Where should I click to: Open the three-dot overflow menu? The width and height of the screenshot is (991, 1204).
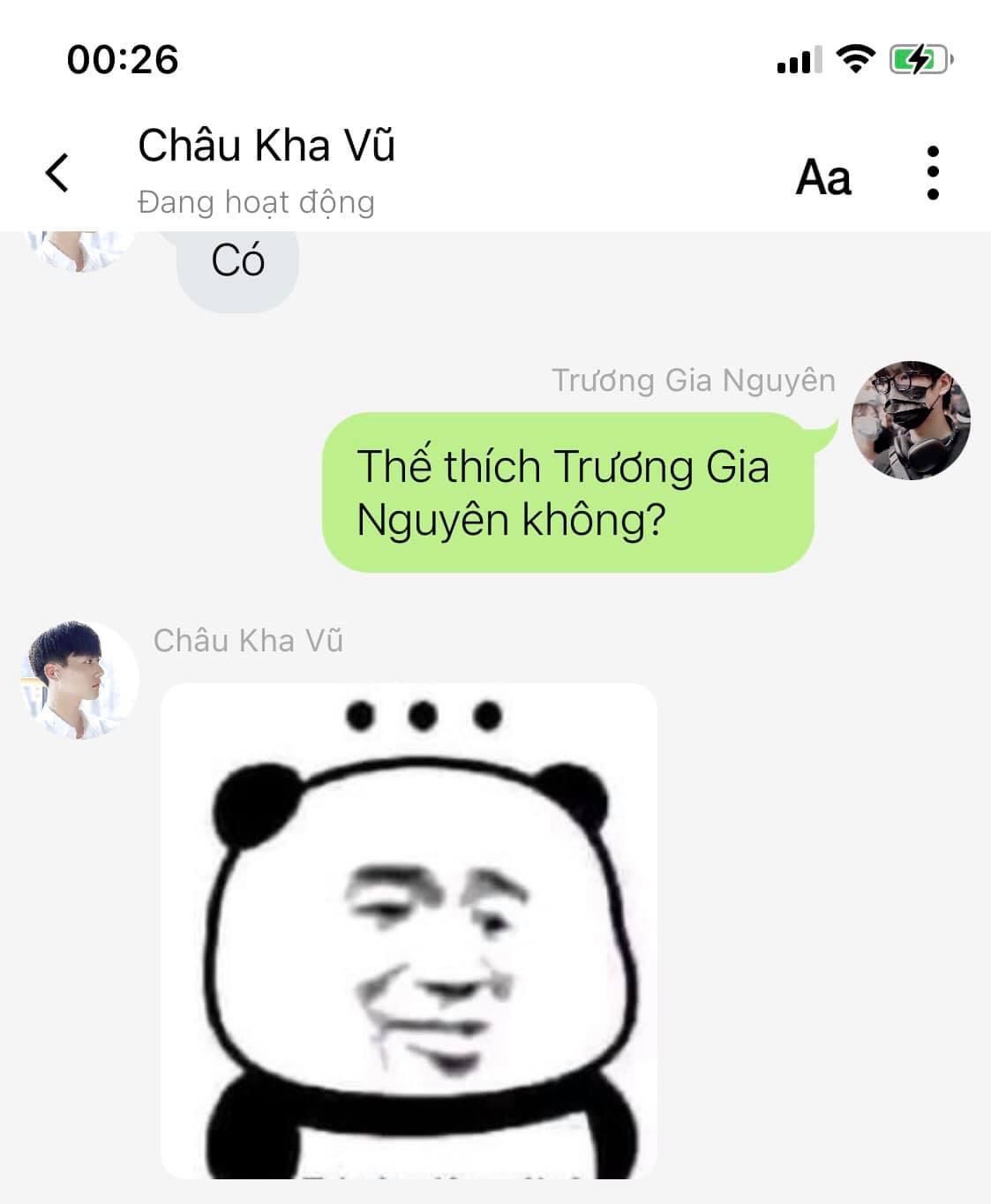pos(933,173)
